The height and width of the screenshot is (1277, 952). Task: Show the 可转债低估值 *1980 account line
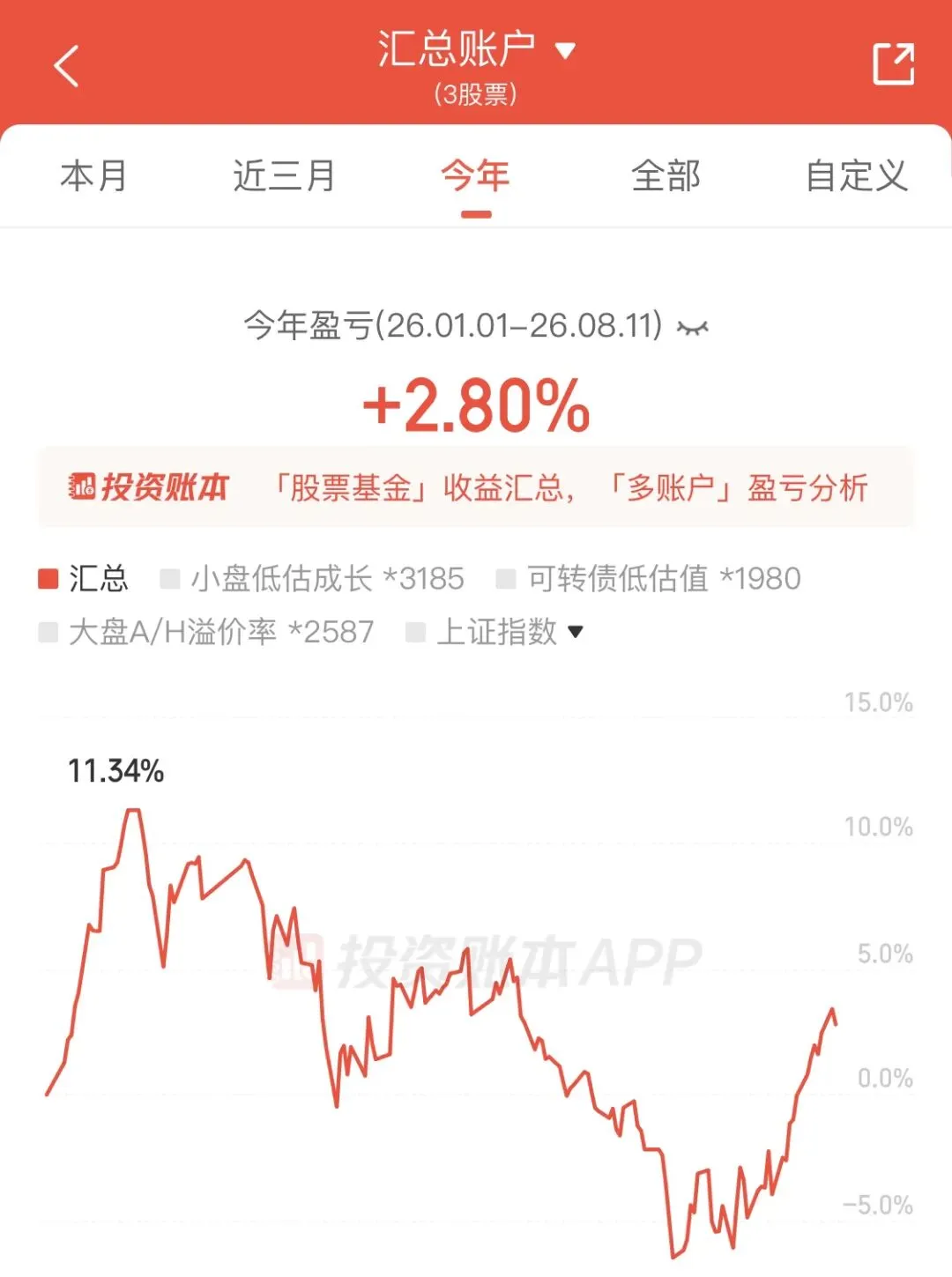pyautogui.click(x=649, y=579)
